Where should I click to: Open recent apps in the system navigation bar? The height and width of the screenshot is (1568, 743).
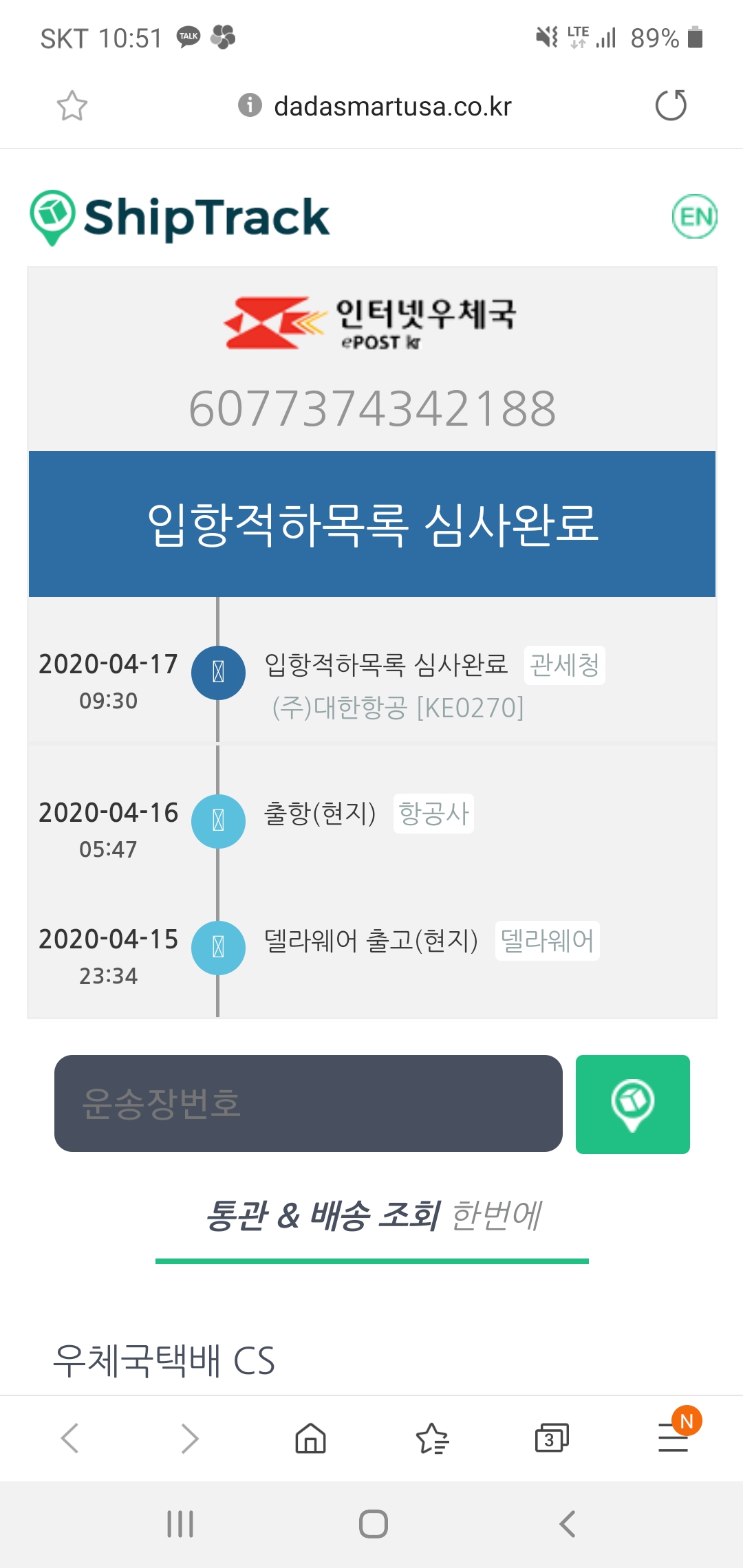pos(180,1524)
